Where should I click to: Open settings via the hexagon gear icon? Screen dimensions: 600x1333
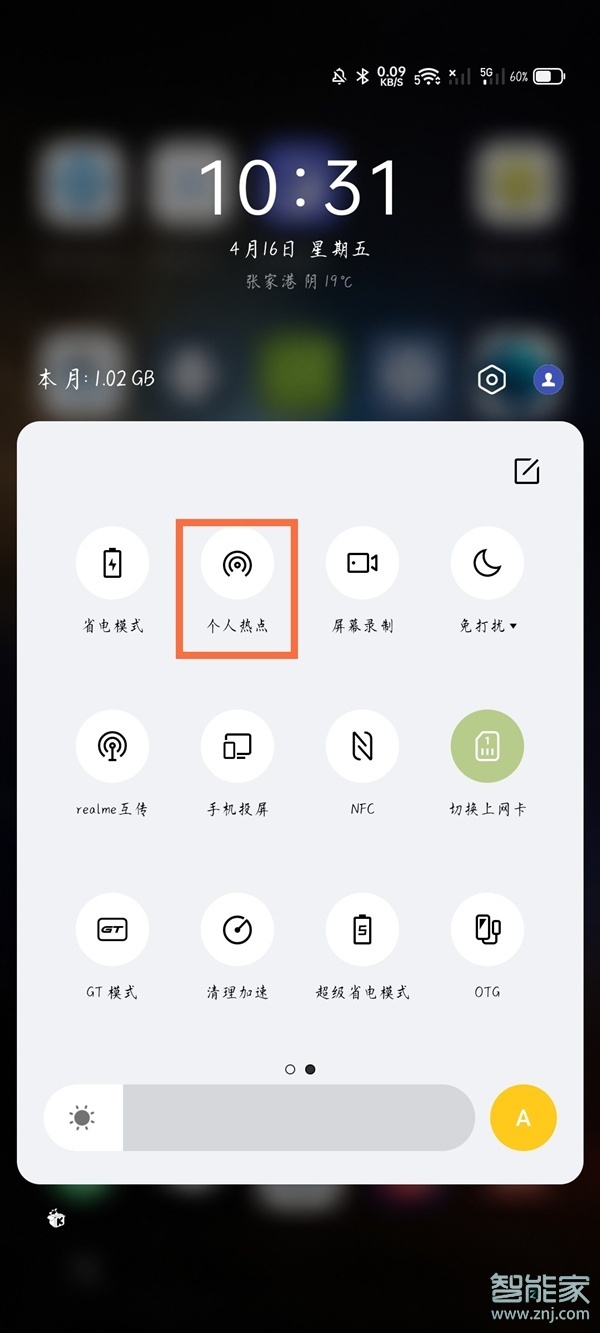491,380
